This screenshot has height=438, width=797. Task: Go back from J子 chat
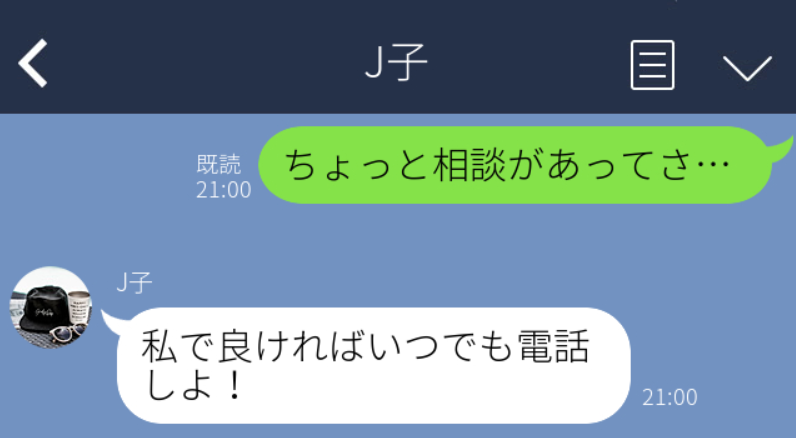click(33, 66)
